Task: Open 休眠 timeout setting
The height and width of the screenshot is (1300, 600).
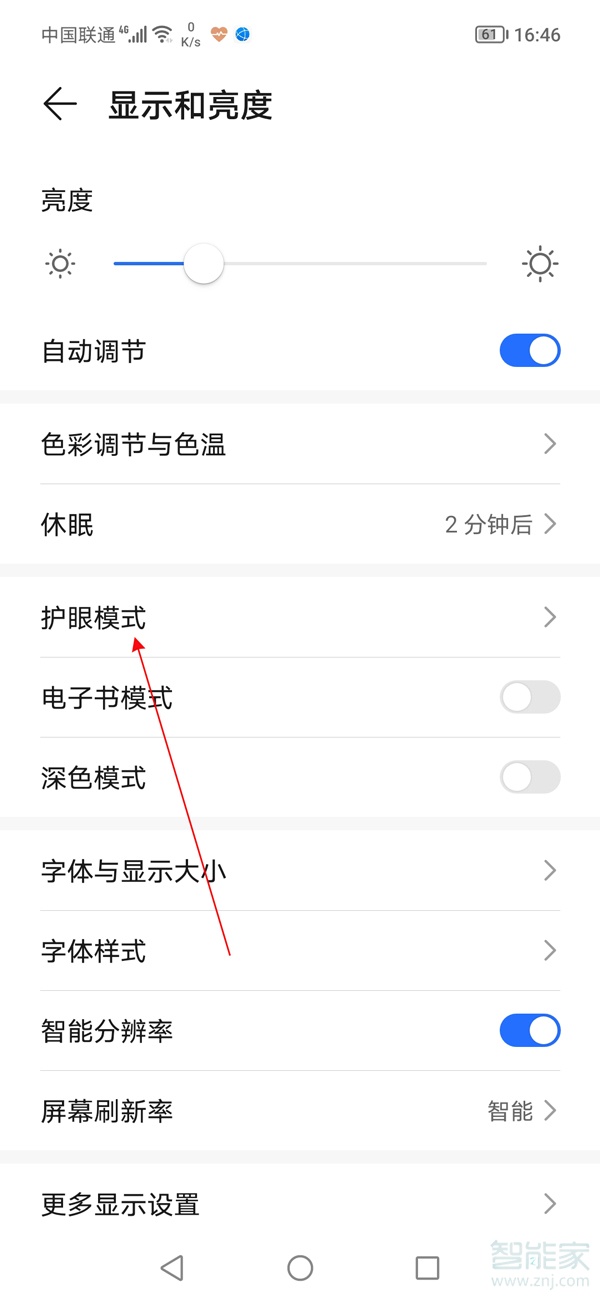Action: click(300, 524)
